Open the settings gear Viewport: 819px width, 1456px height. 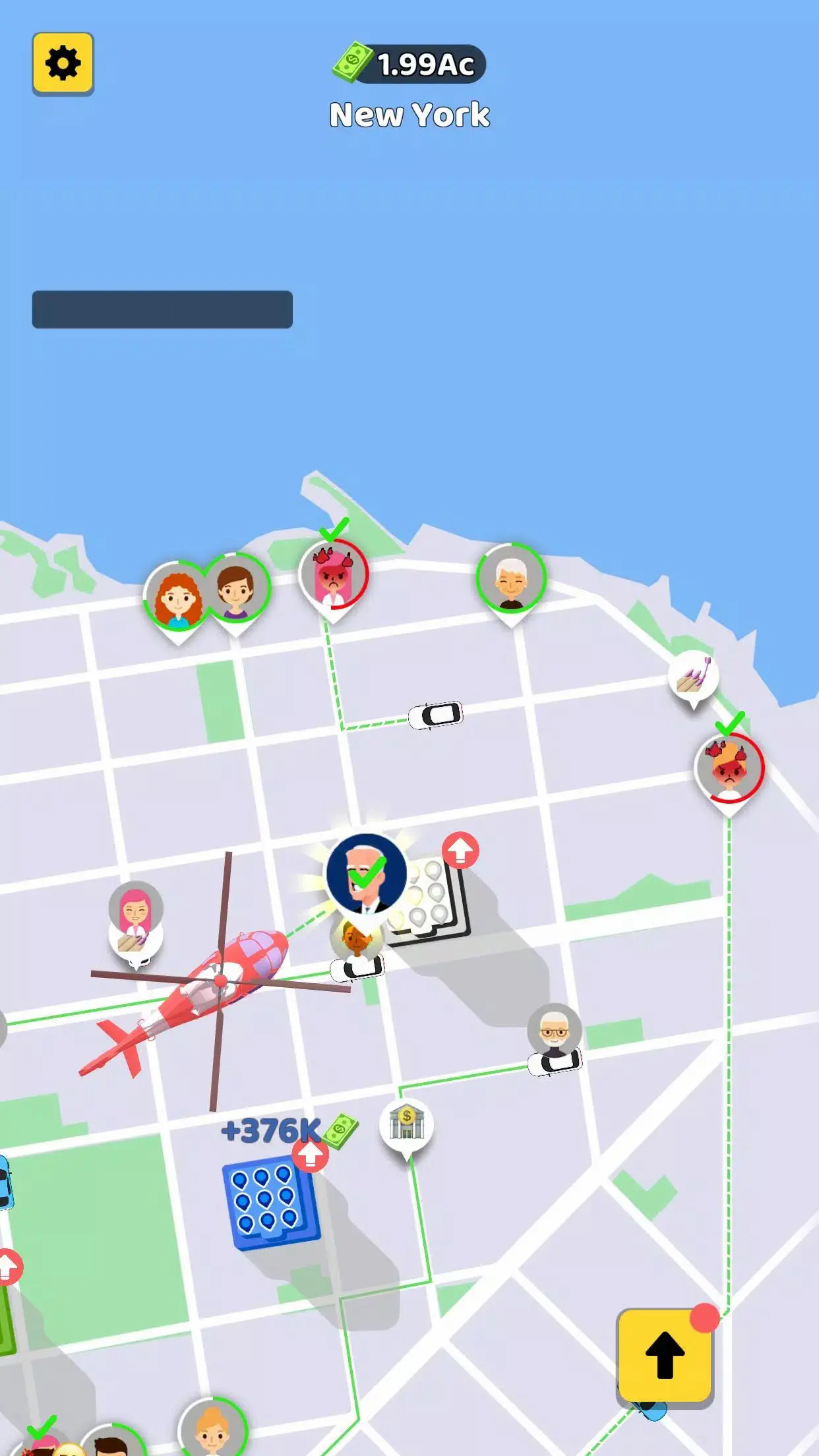coord(64,63)
